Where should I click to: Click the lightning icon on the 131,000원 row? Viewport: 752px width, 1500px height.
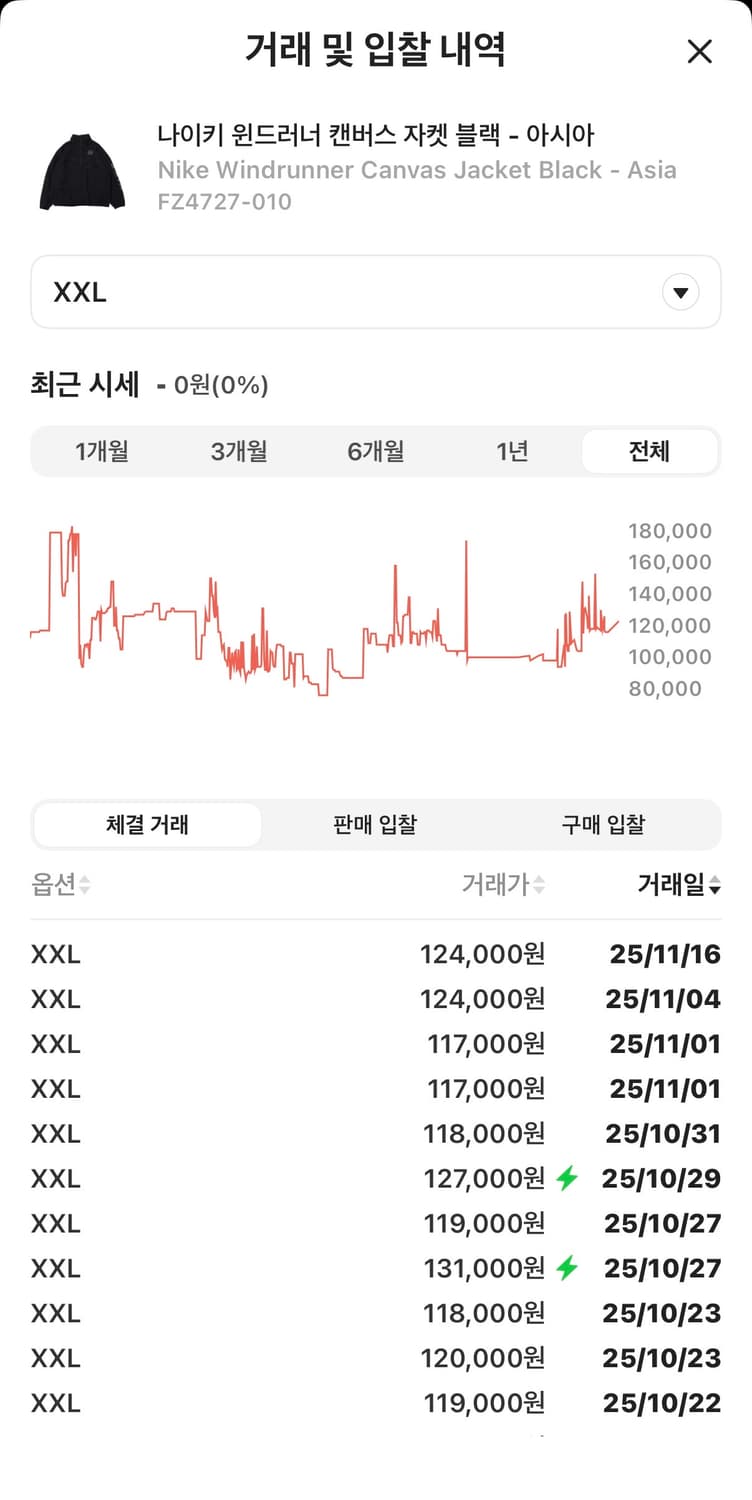[568, 1268]
